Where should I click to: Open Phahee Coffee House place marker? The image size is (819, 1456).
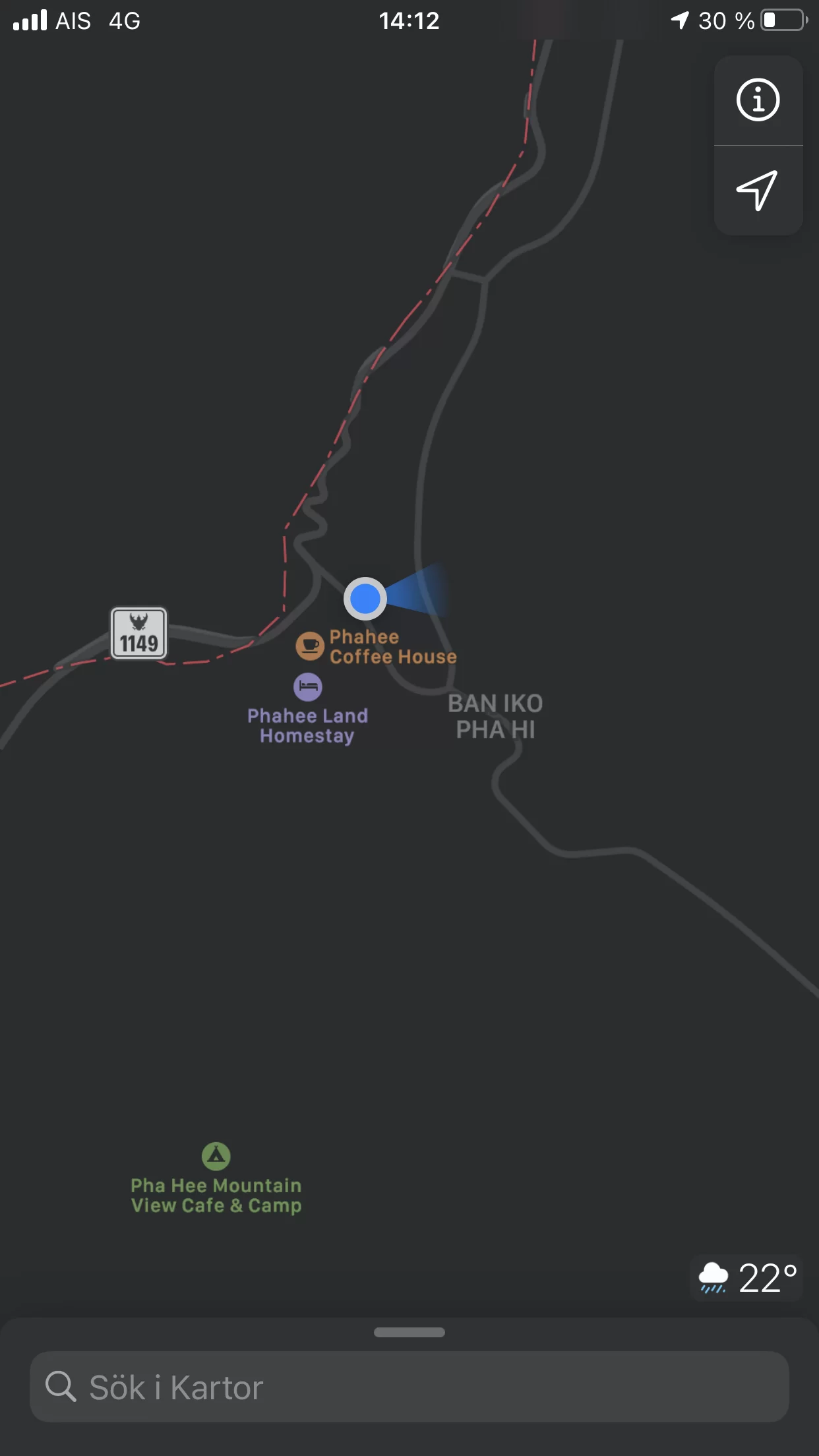309,646
